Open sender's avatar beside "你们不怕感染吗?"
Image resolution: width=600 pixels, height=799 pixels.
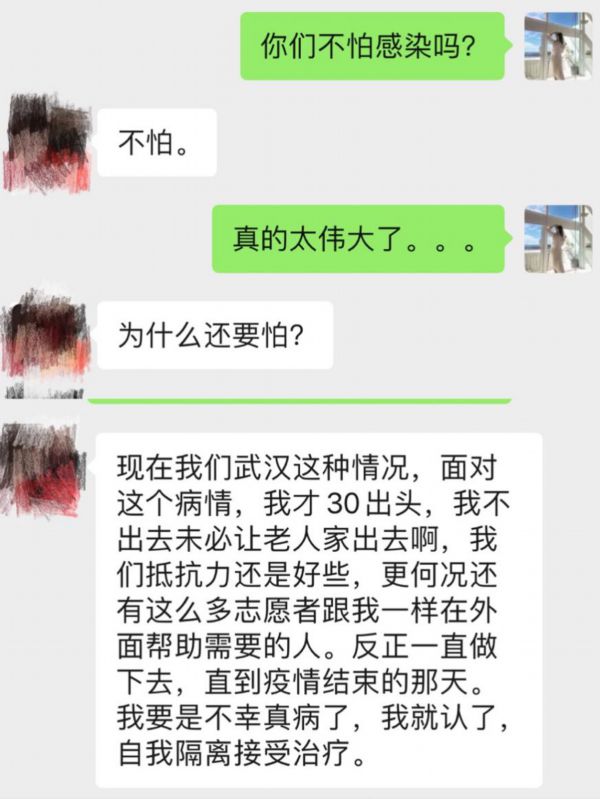point(558,46)
